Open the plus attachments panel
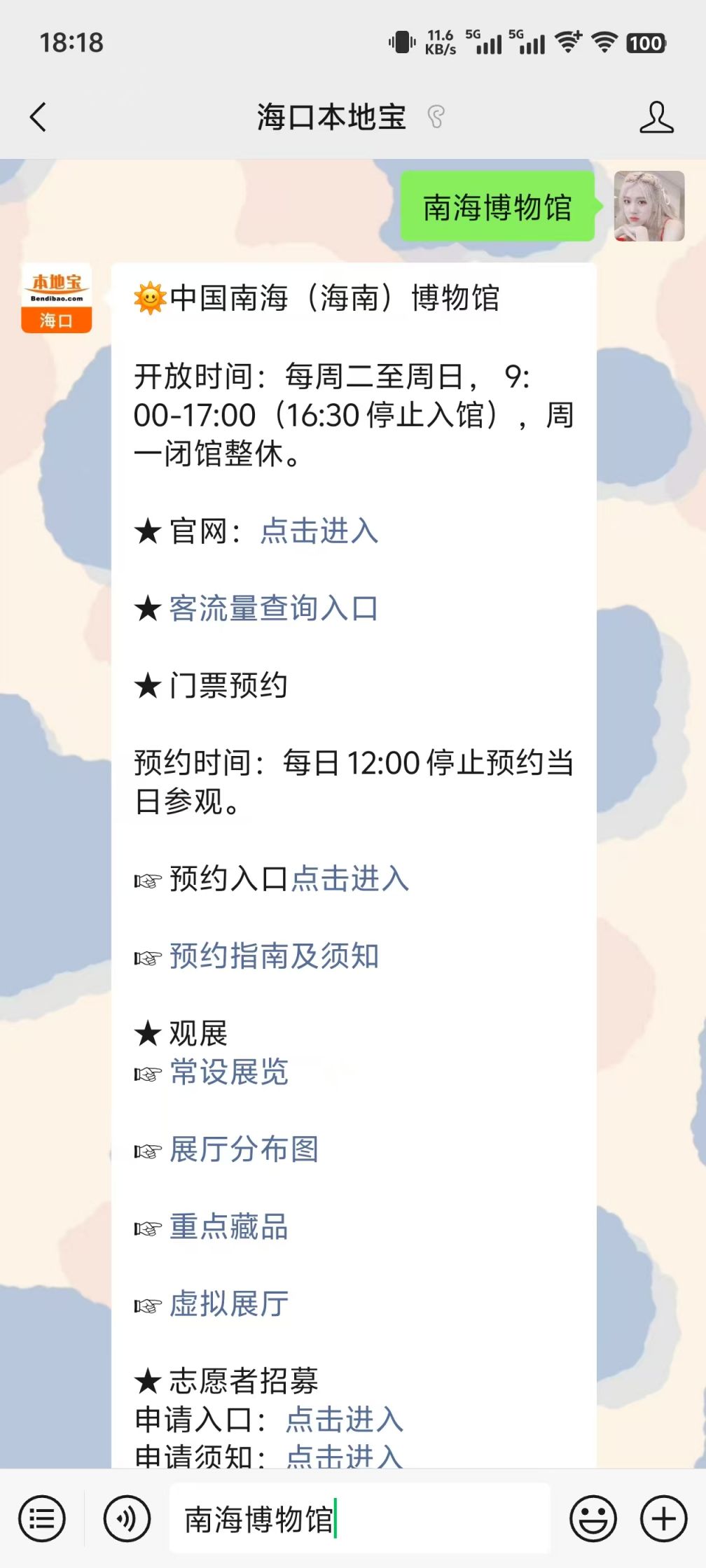 pyautogui.click(x=663, y=1518)
